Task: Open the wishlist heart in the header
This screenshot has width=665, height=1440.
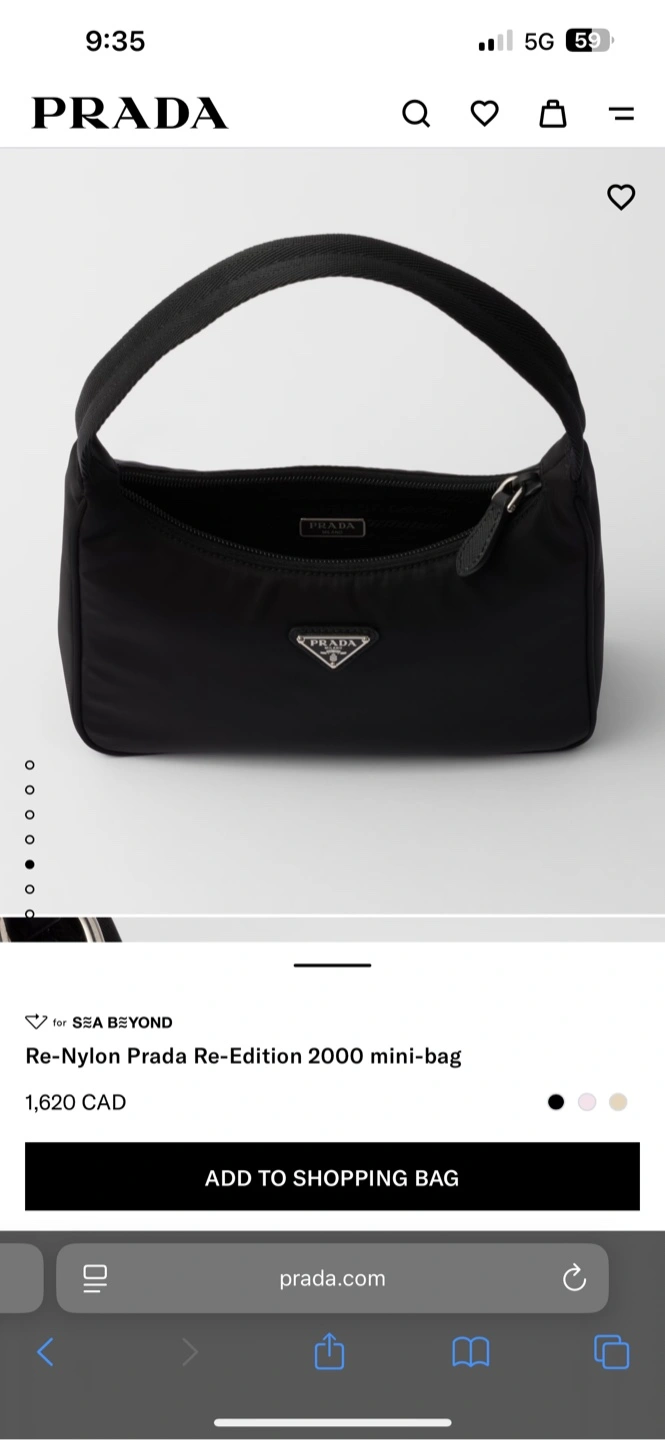Action: coord(485,114)
